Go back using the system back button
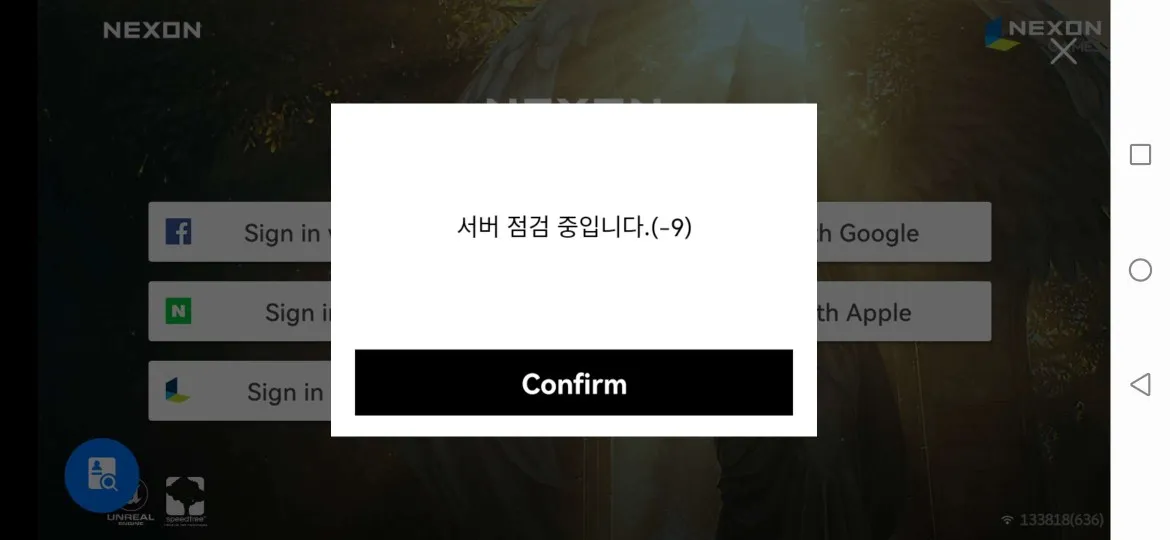The image size is (1170, 540). click(1140, 384)
